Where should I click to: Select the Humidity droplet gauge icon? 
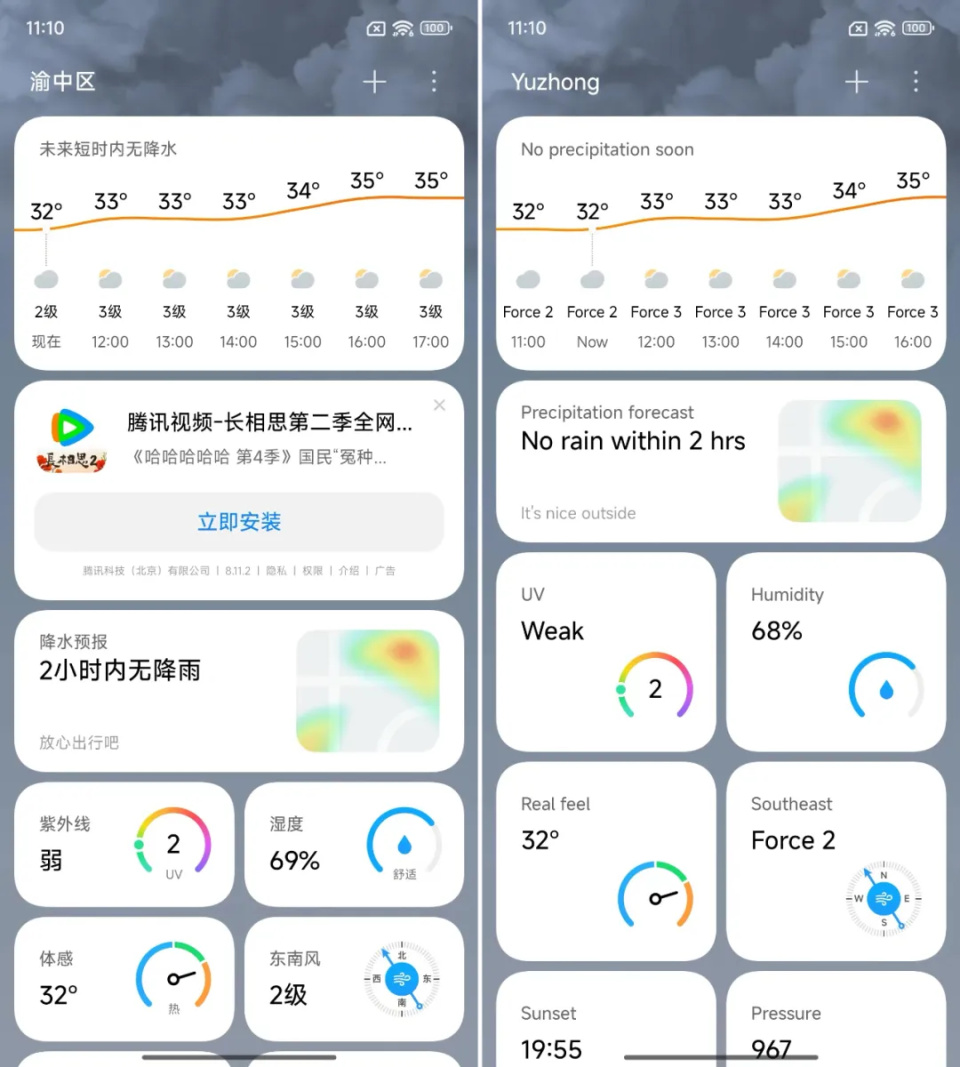tap(884, 687)
